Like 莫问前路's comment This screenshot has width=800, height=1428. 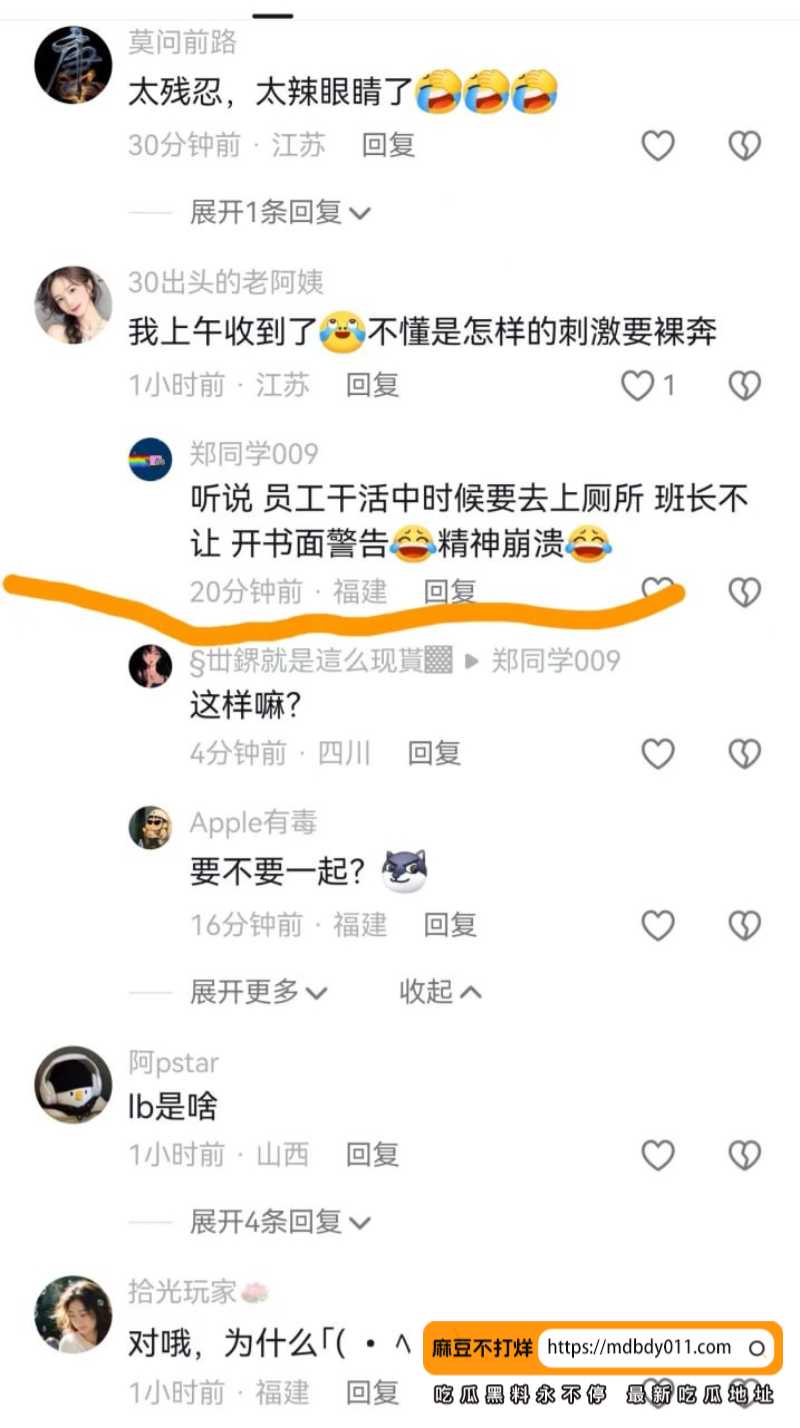coord(658,146)
